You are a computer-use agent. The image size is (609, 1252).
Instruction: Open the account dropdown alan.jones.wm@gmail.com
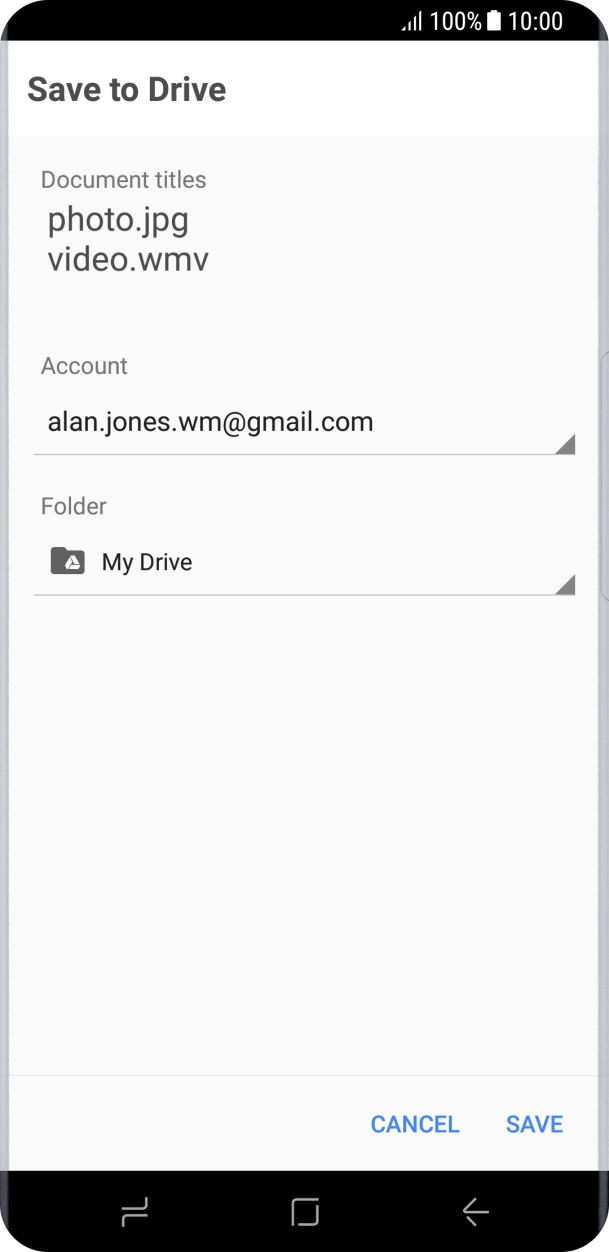304,424
